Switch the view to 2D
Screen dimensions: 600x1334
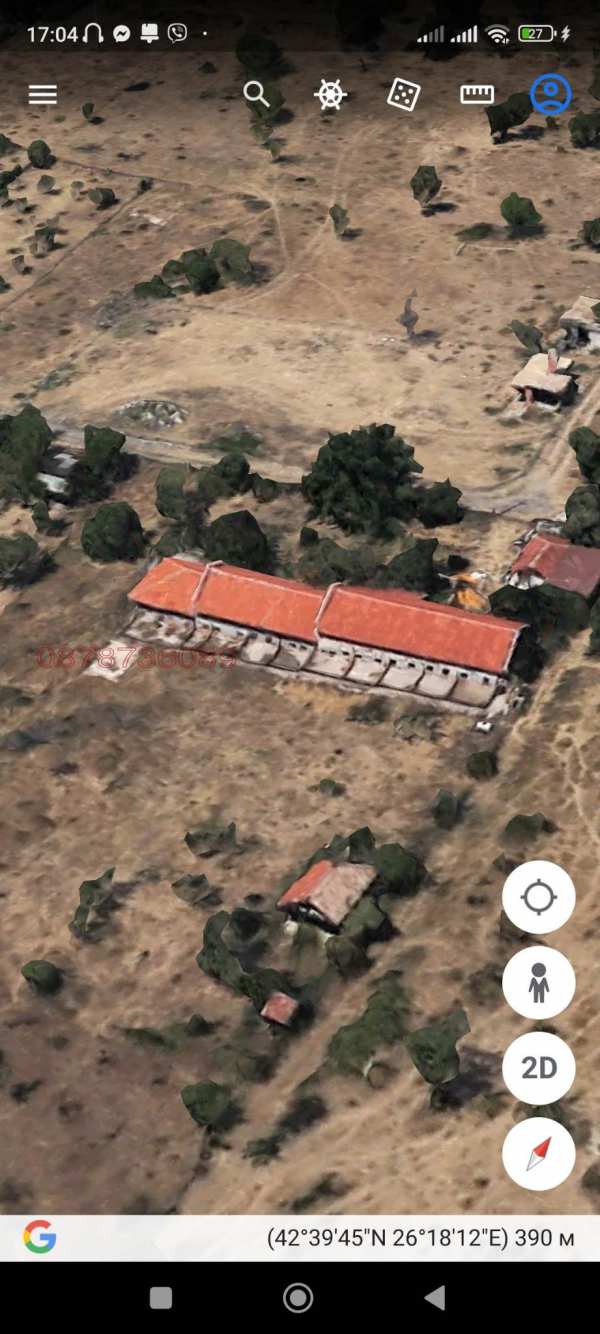click(x=539, y=1068)
